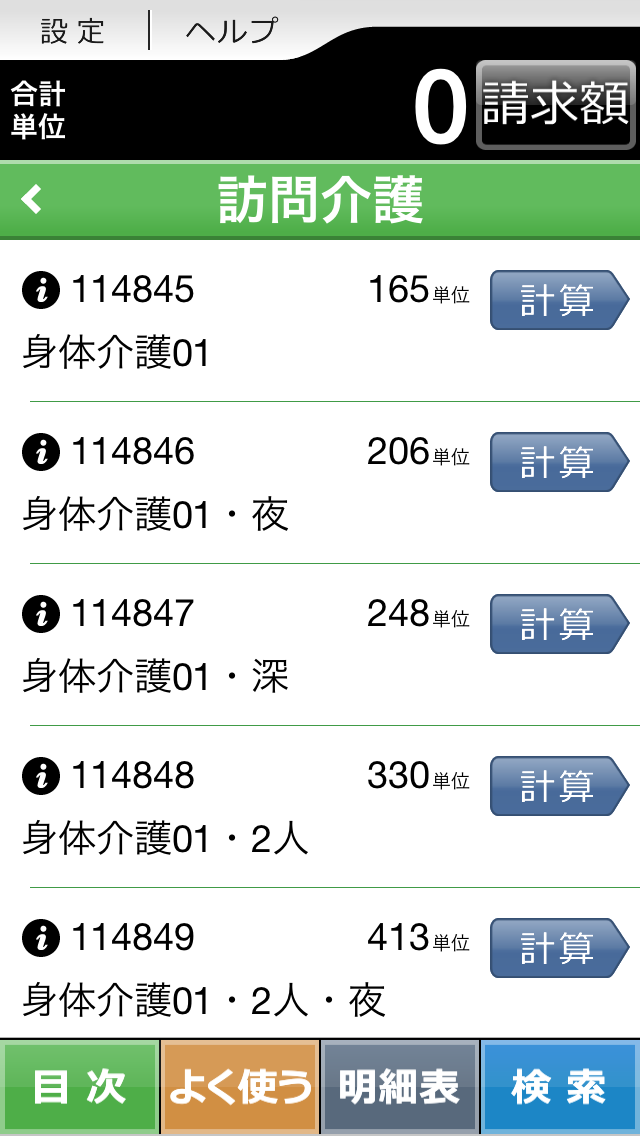Open 設定 in the top menu
This screenshot has height=1136, width=640.
point(73,31)
